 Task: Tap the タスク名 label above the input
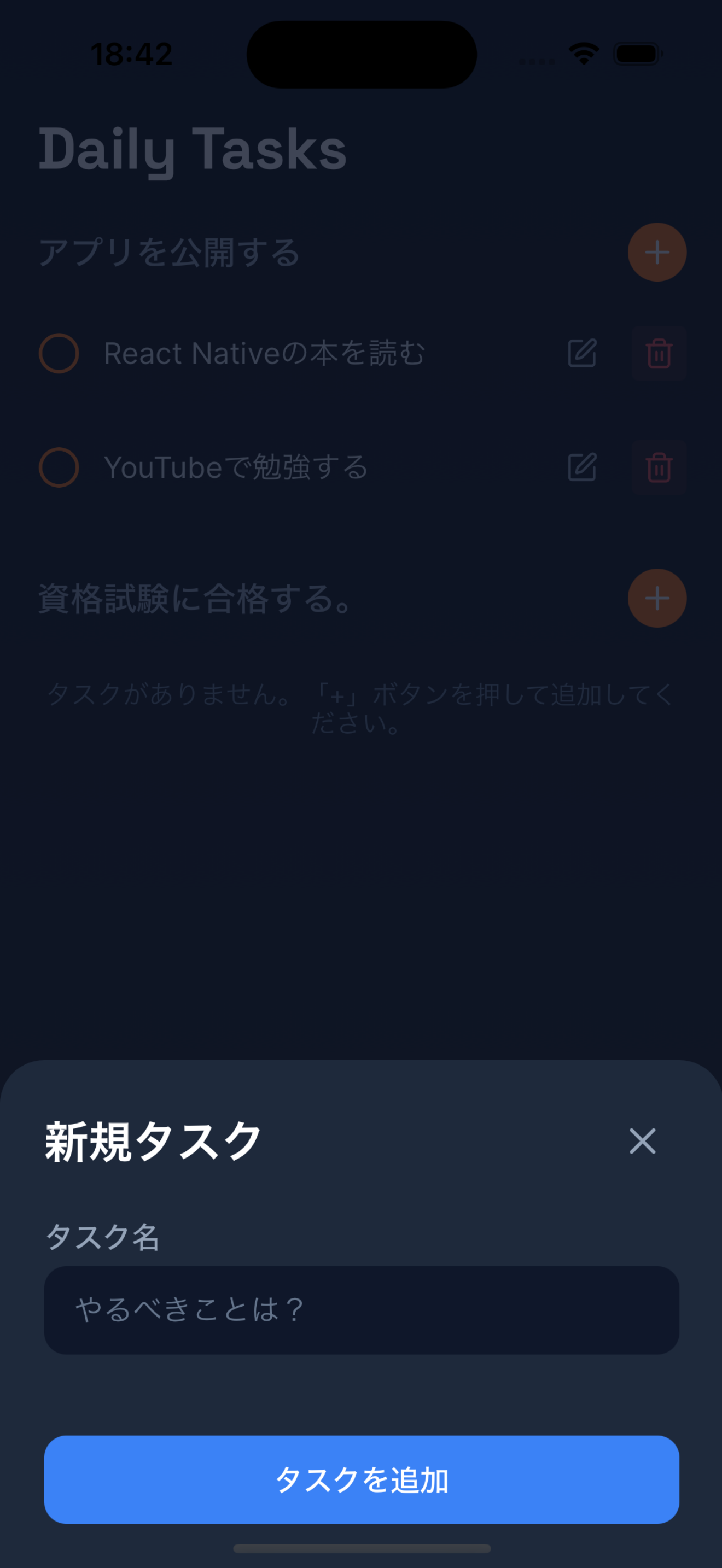click(x=101, y=1239)
